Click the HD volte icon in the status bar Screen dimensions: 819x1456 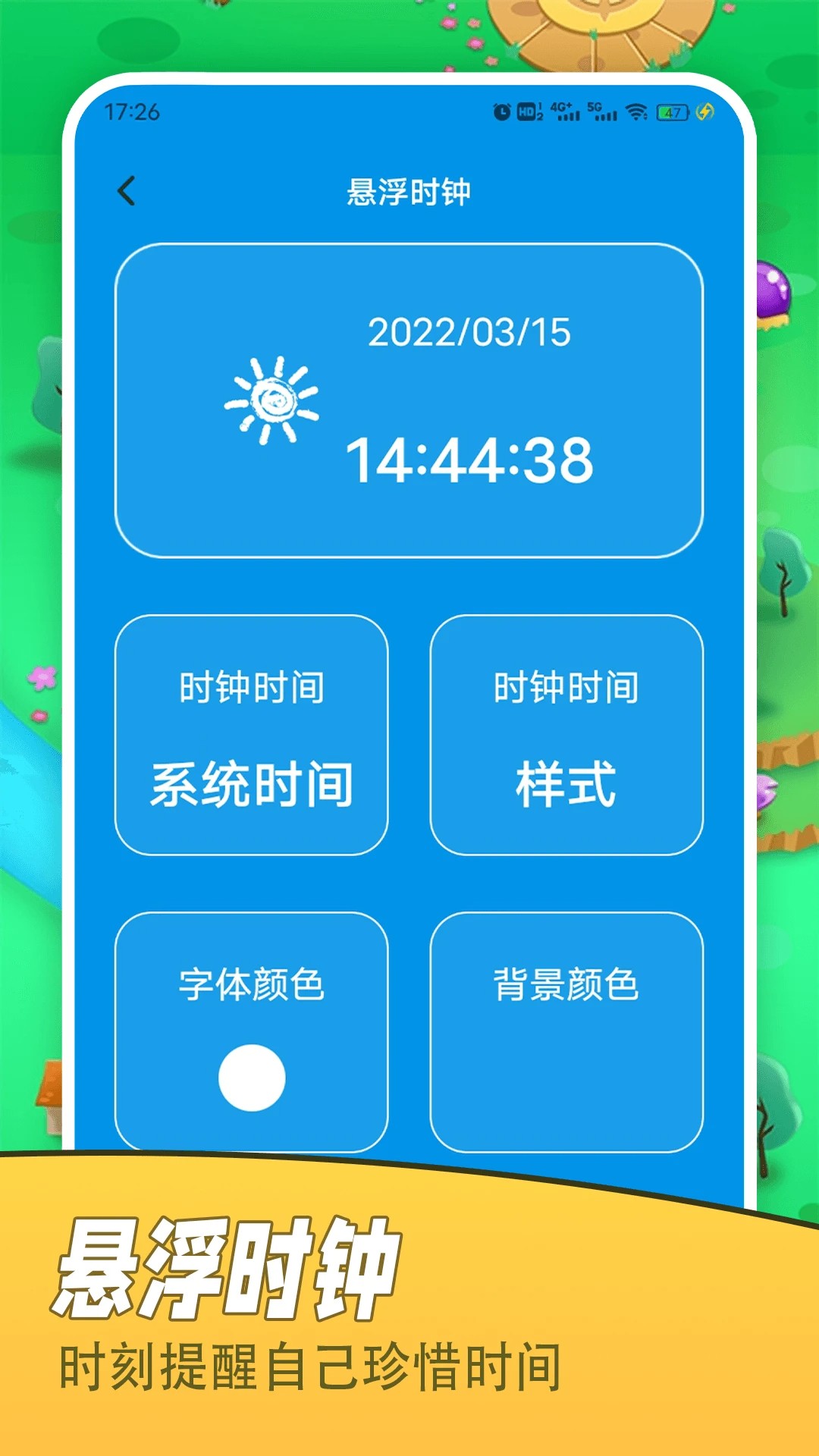tap(529, 111)
